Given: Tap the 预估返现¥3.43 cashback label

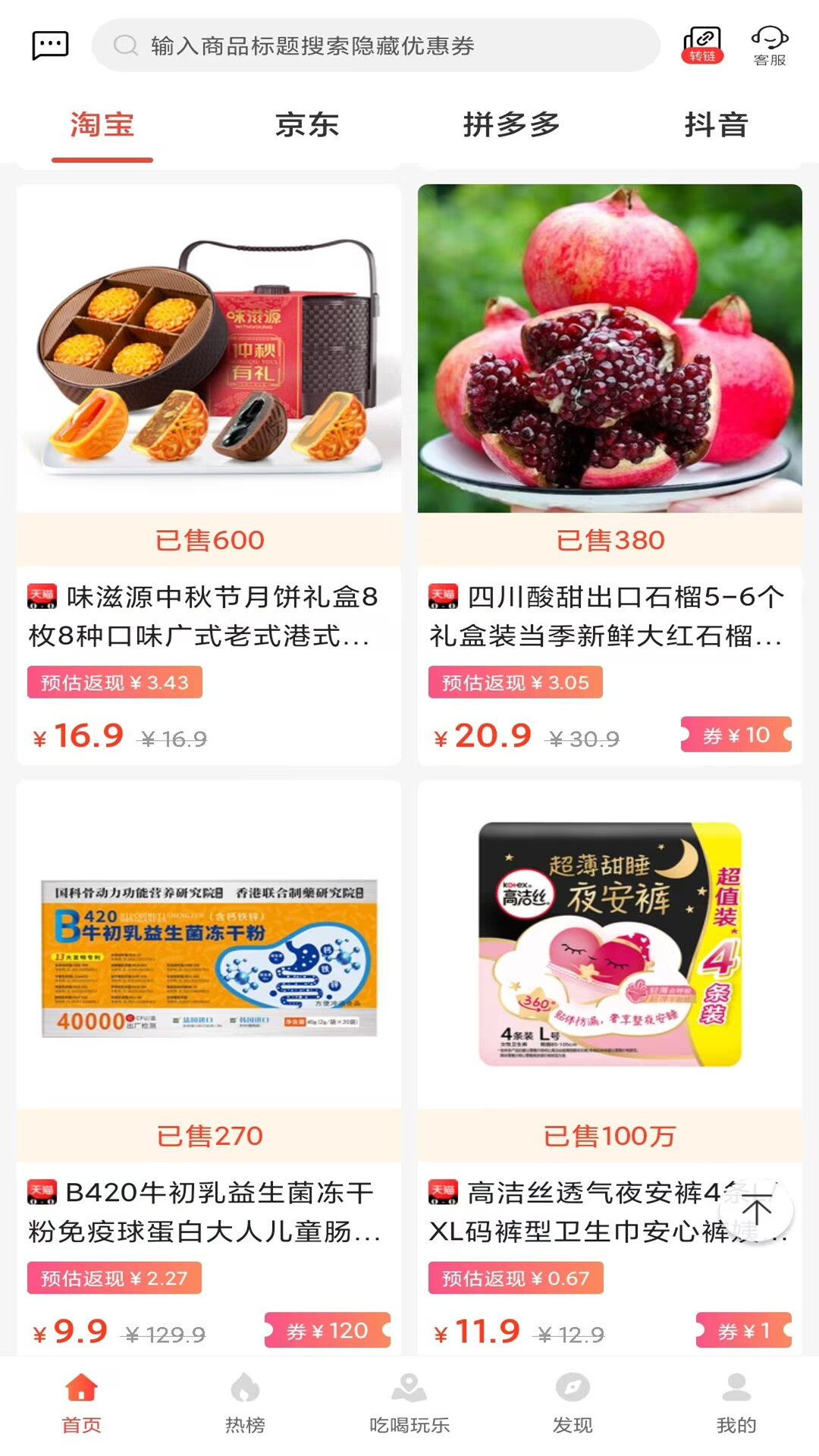Looking at the screenshot, I should click(x=115, y=682).
